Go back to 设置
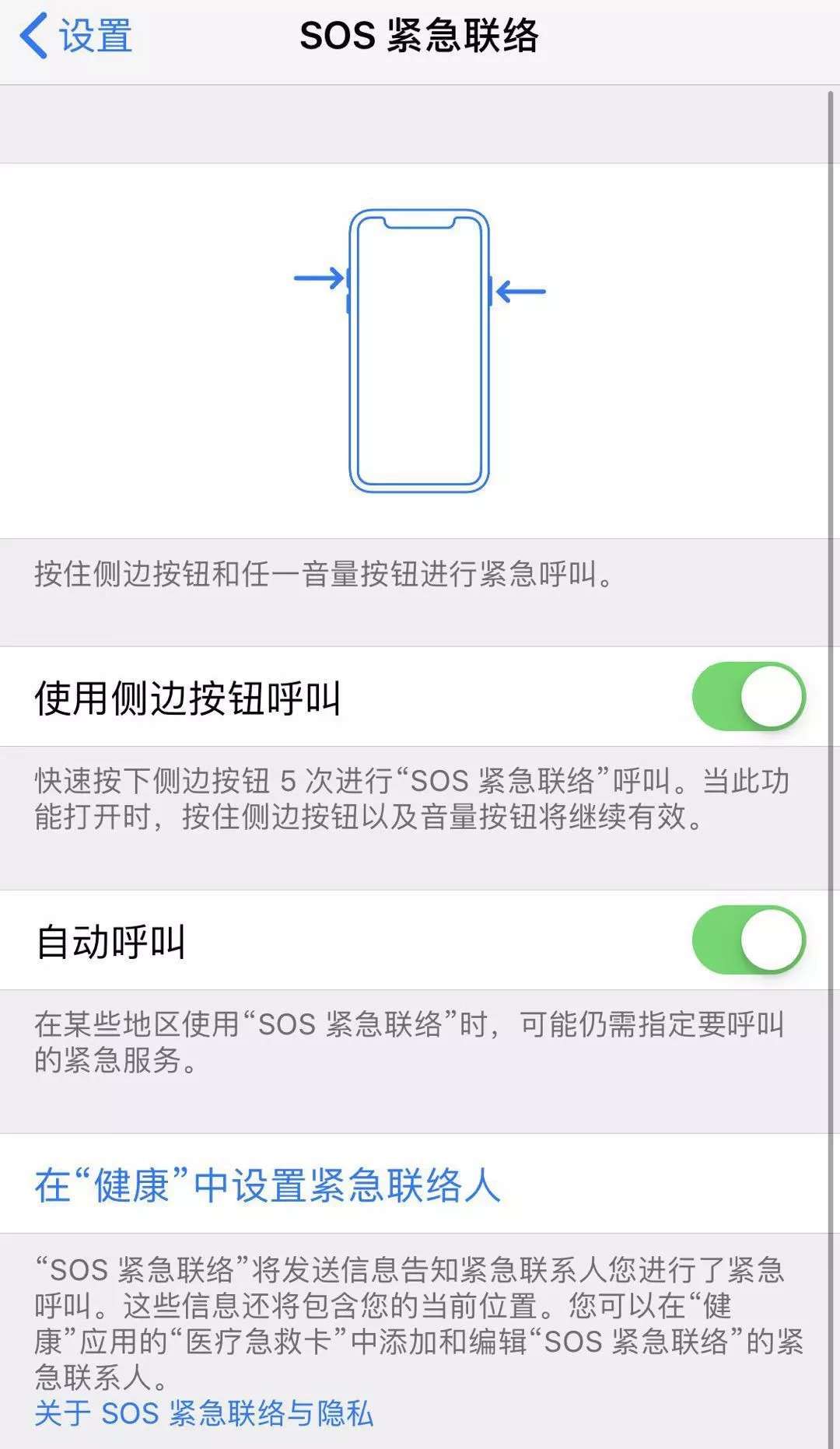The height and width of the screenshot is (1449, 840). 76,36
